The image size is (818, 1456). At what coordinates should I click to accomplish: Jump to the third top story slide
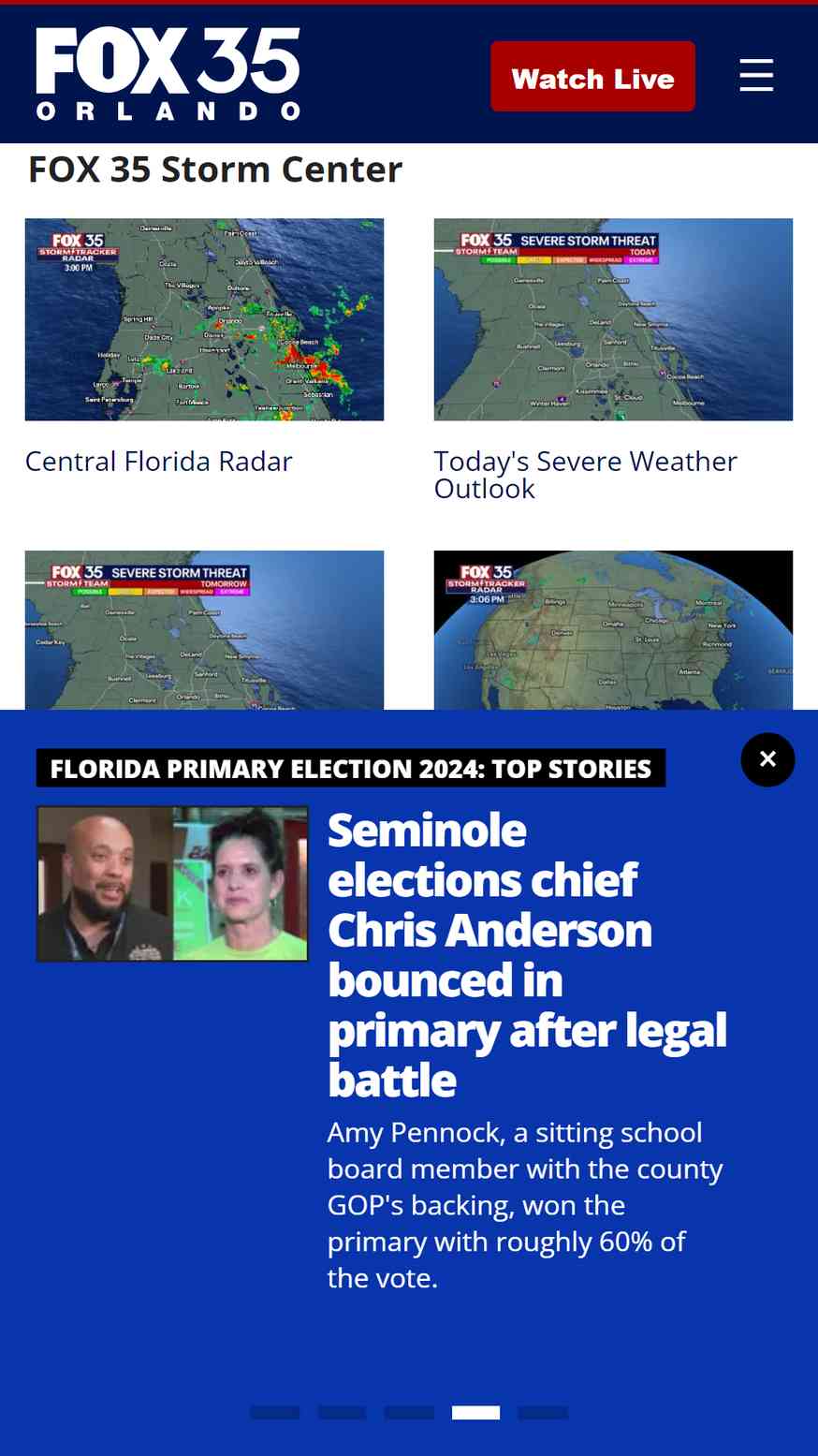409,1413
